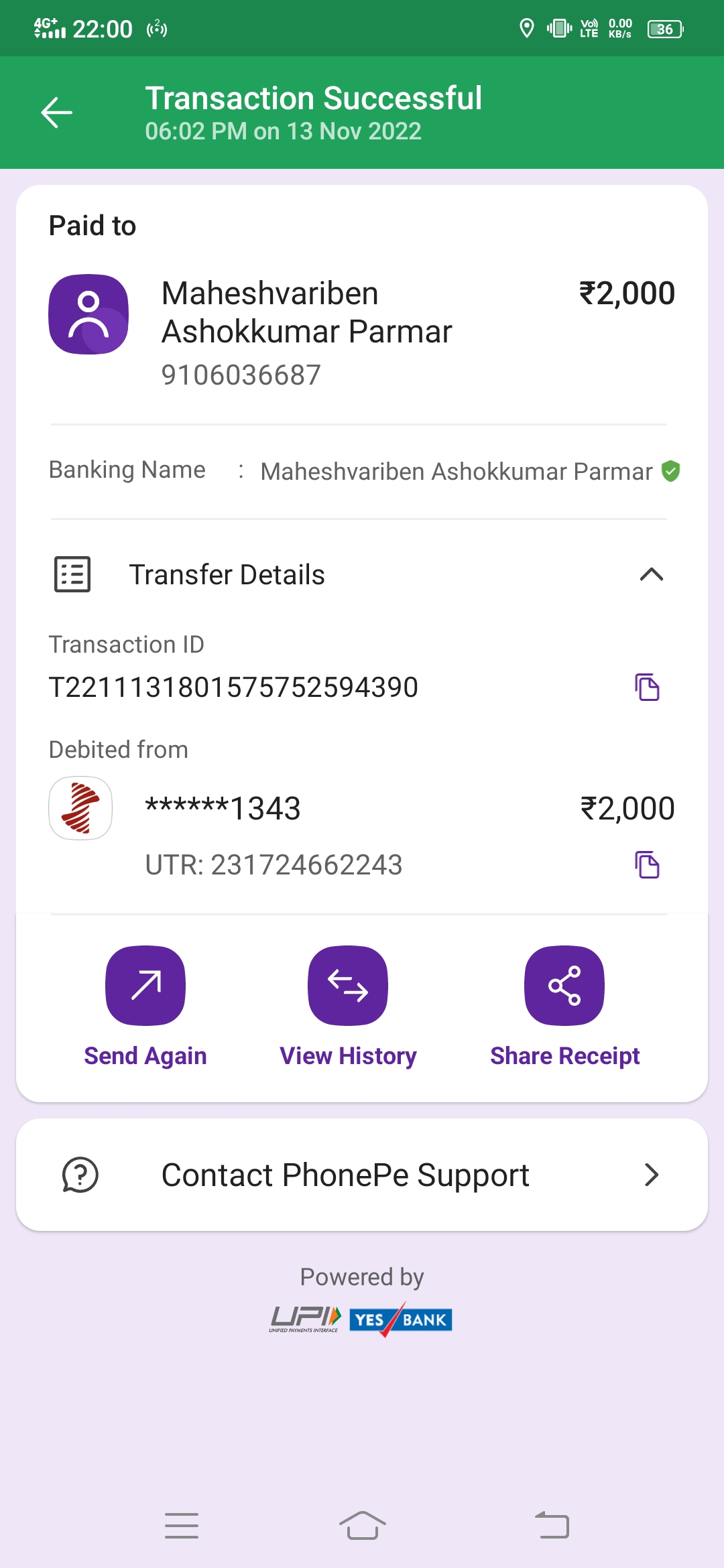Collapse the Transfer Details section
Screen dimensions: 724x1568
[651, 575]
